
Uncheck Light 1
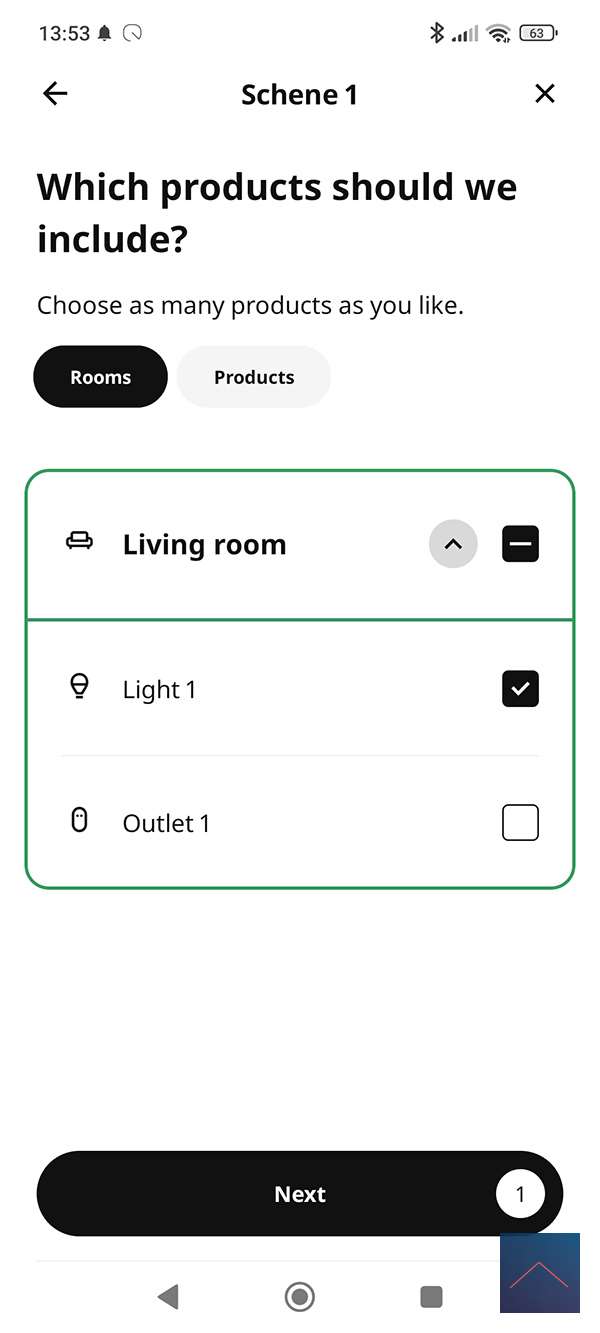pyautogui.click(x=520, y=689)
